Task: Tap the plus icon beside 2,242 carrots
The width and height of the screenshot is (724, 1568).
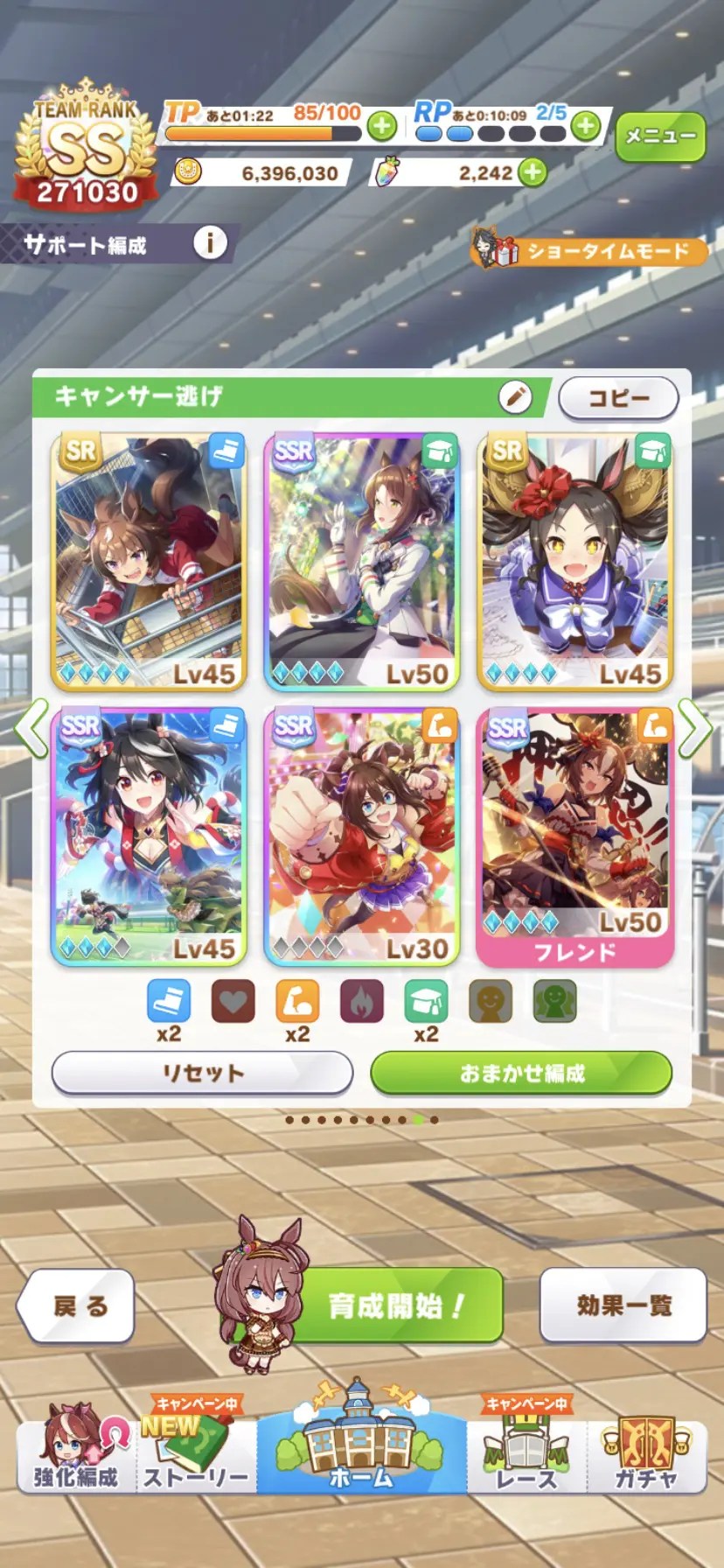Action: pos(533,172)
